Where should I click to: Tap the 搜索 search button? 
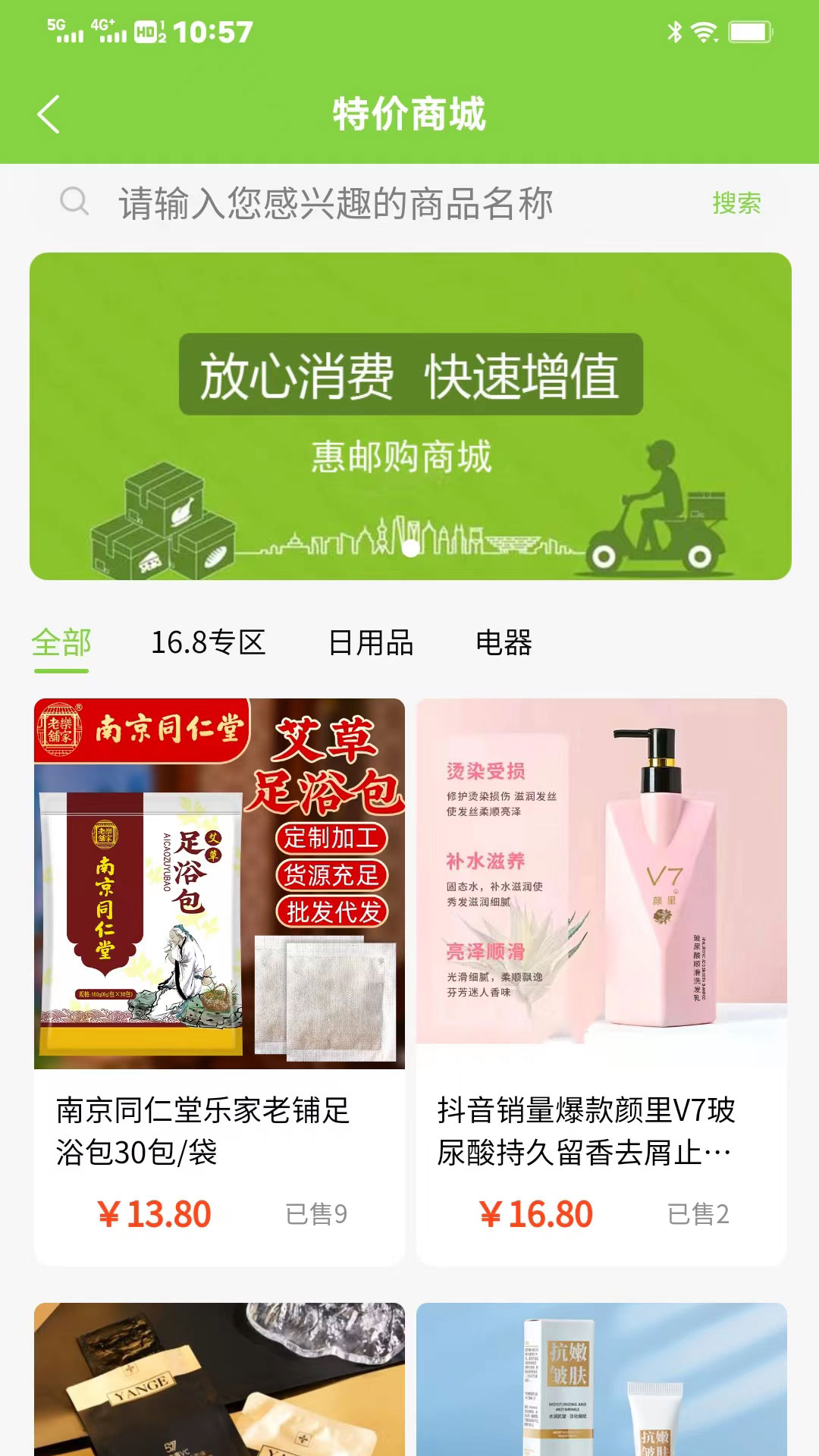pyautogui.click(x=735, y=202)
